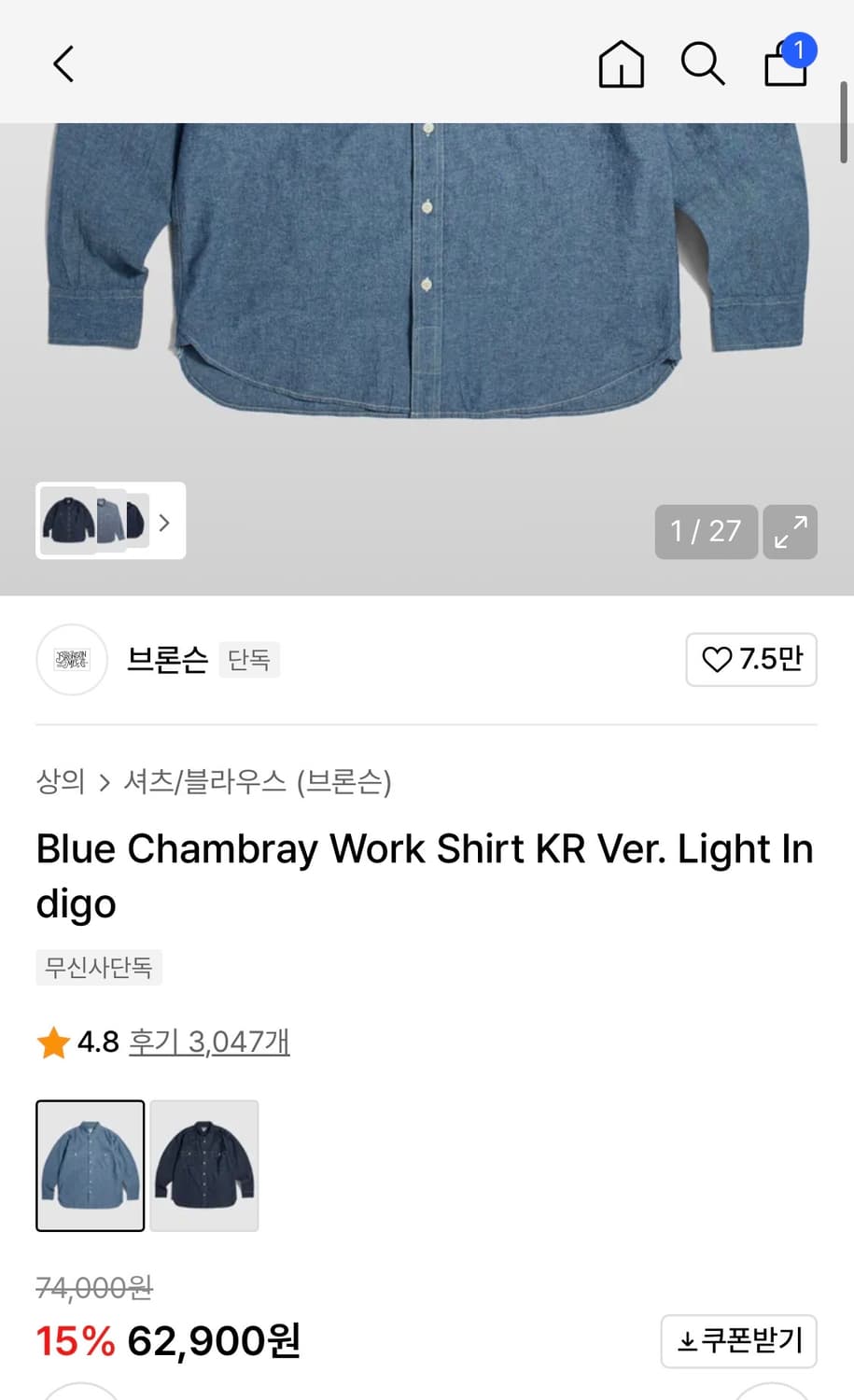This screenshot has height=1400, width=854.
Task: Open the 후기 3,047개 reviews link
Action: pos(207,1042)
